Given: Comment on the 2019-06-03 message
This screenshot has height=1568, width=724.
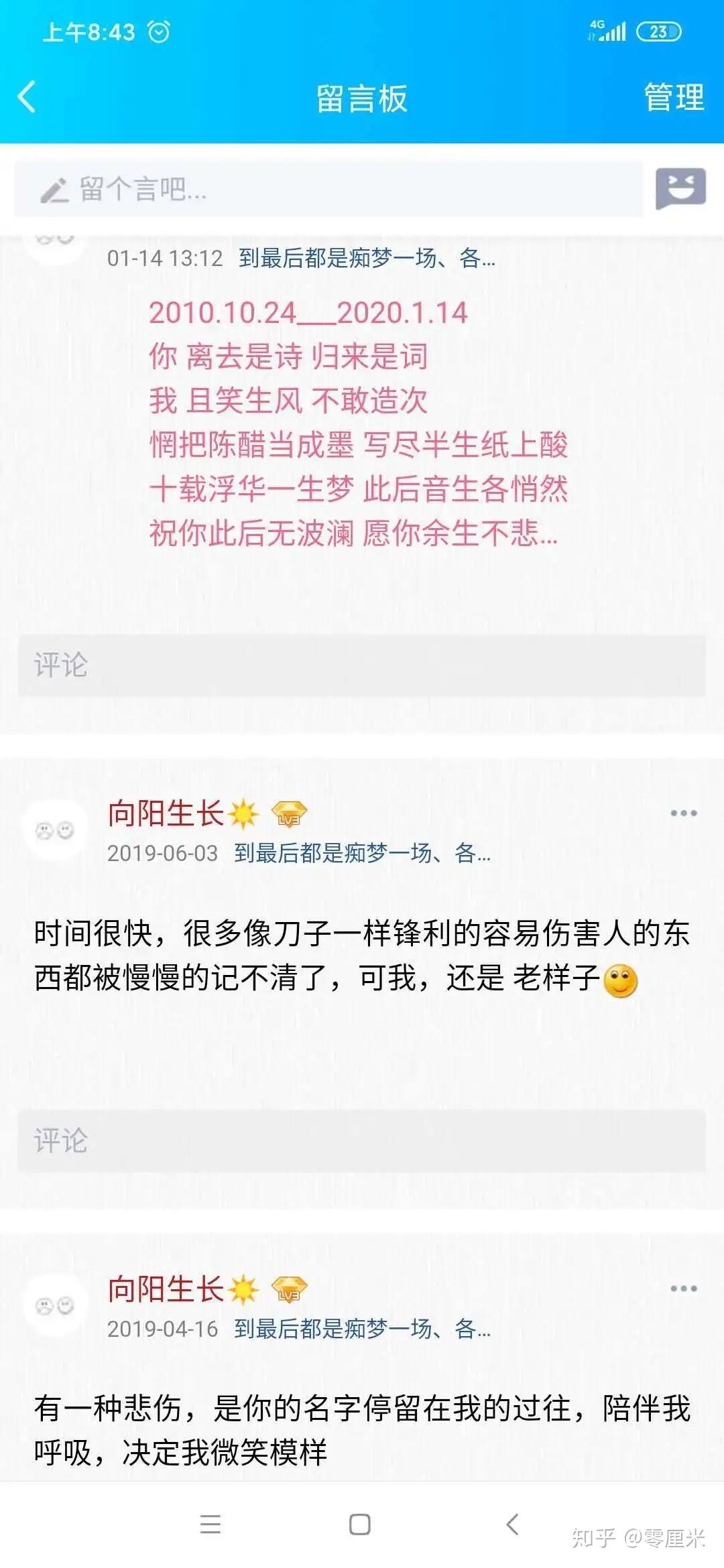Looking at the screenshot, I should tap(362, 1140).
